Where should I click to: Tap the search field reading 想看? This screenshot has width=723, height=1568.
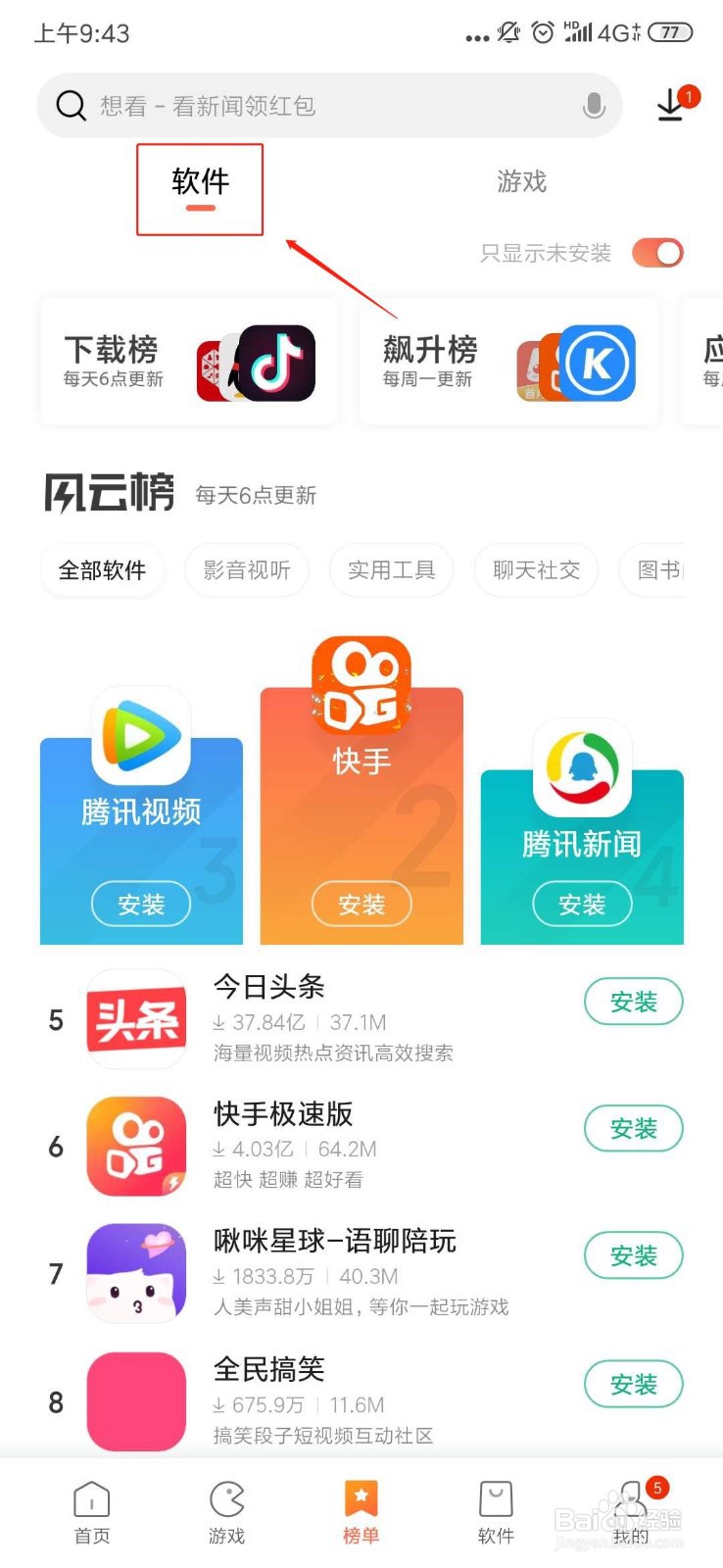click(x=294, y=106)
